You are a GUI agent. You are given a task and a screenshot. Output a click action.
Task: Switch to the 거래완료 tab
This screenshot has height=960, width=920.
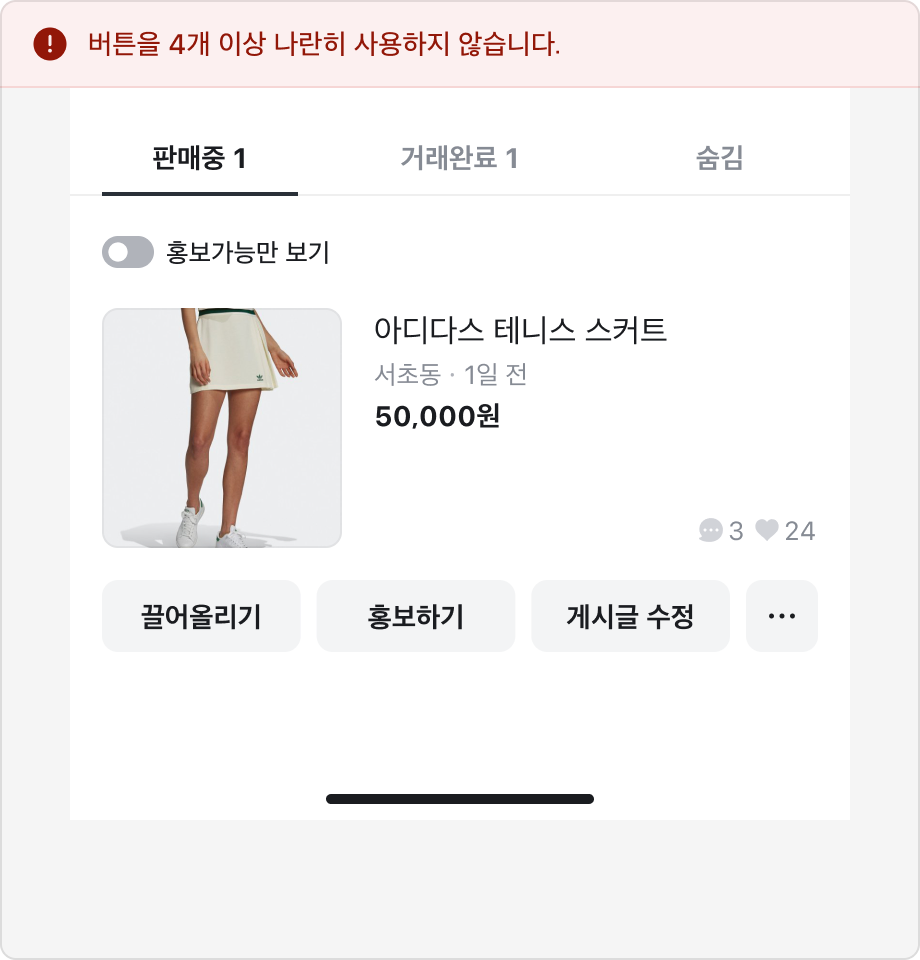(x=459, y=158)
